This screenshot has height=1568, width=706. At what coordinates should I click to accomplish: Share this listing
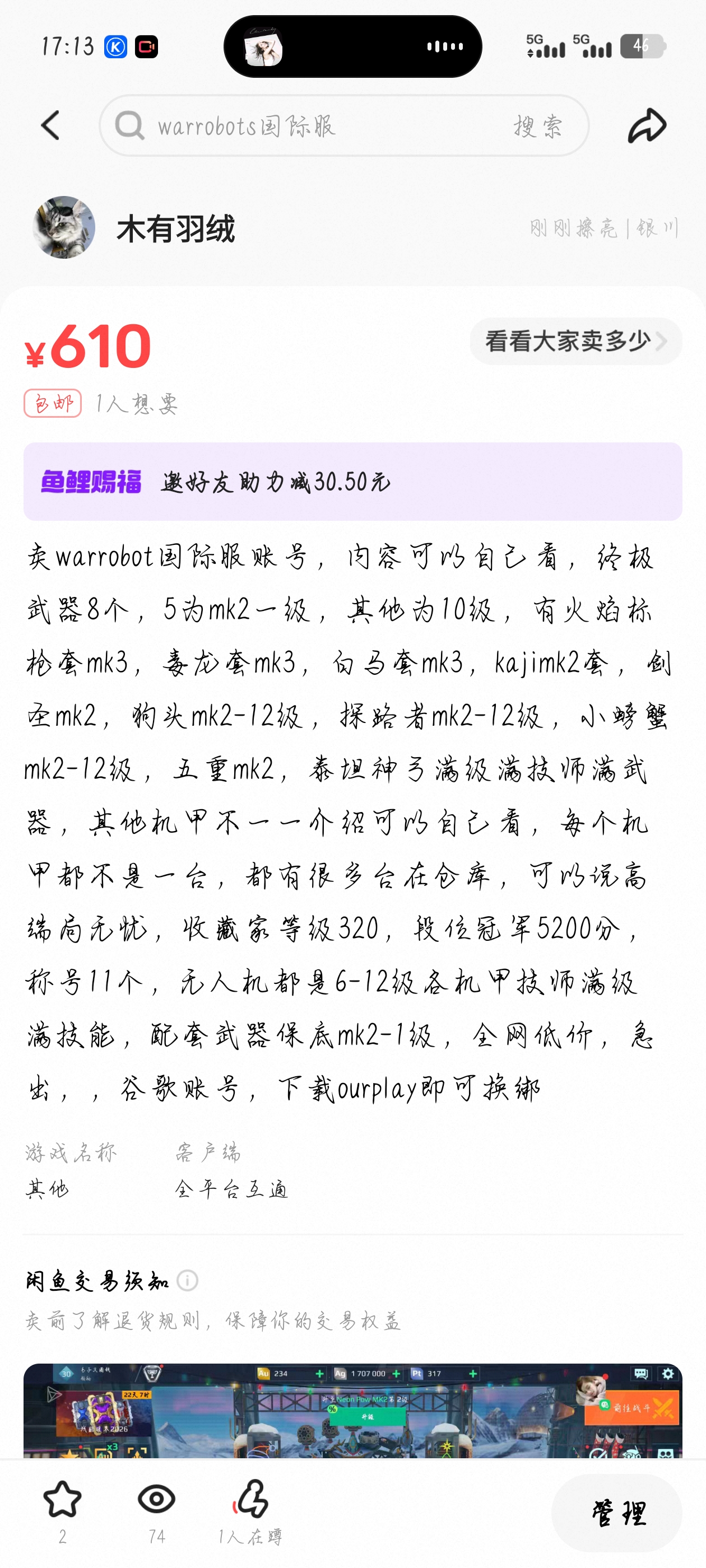(646, 125)
